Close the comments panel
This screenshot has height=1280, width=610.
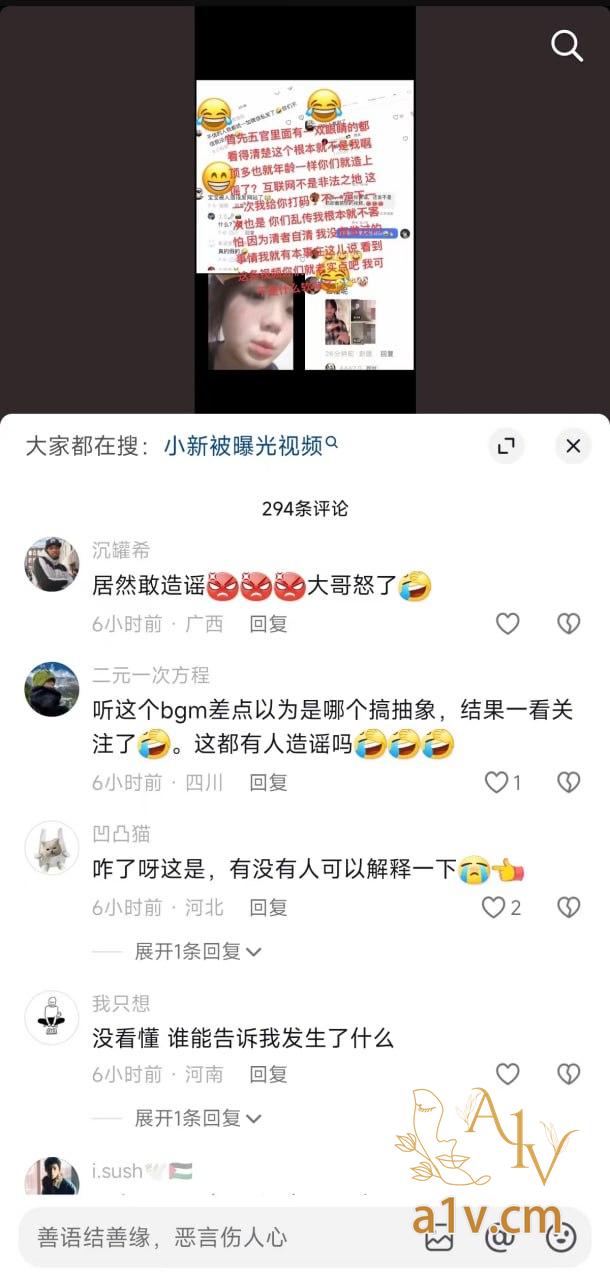click(573, 446)
